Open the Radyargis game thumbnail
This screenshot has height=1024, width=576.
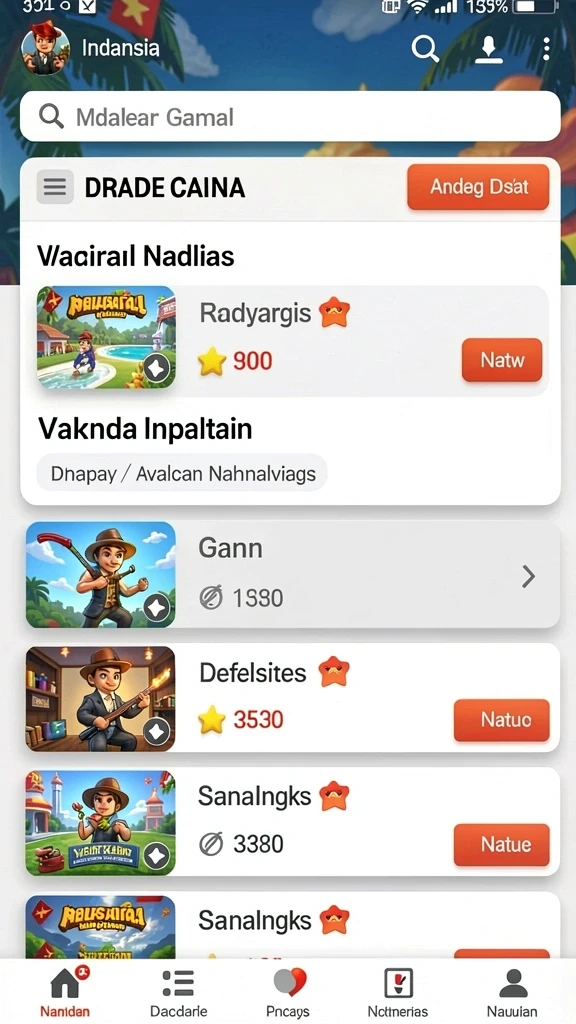[106, 338]
